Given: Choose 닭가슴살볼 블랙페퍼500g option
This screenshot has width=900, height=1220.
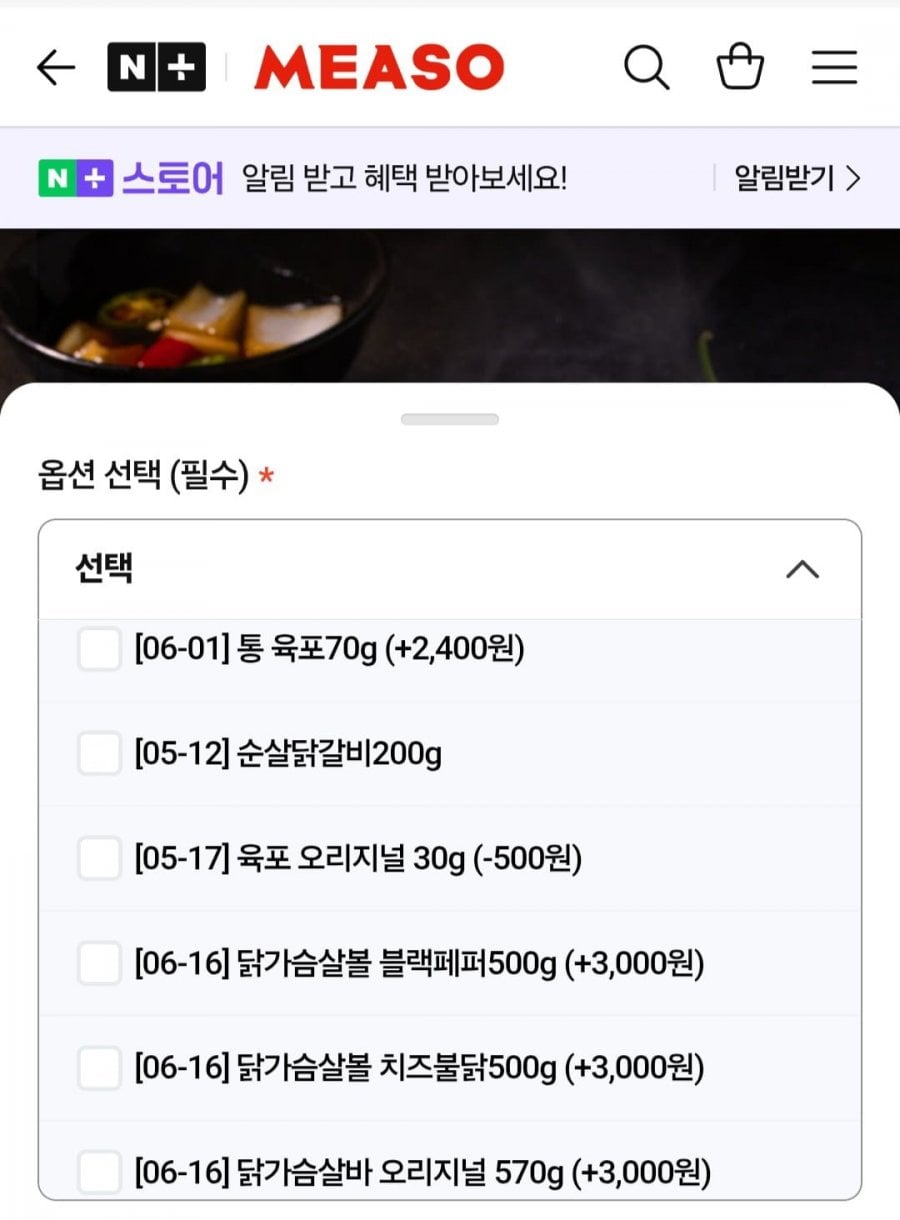Looking at the screenshot, I should point(100,964).
